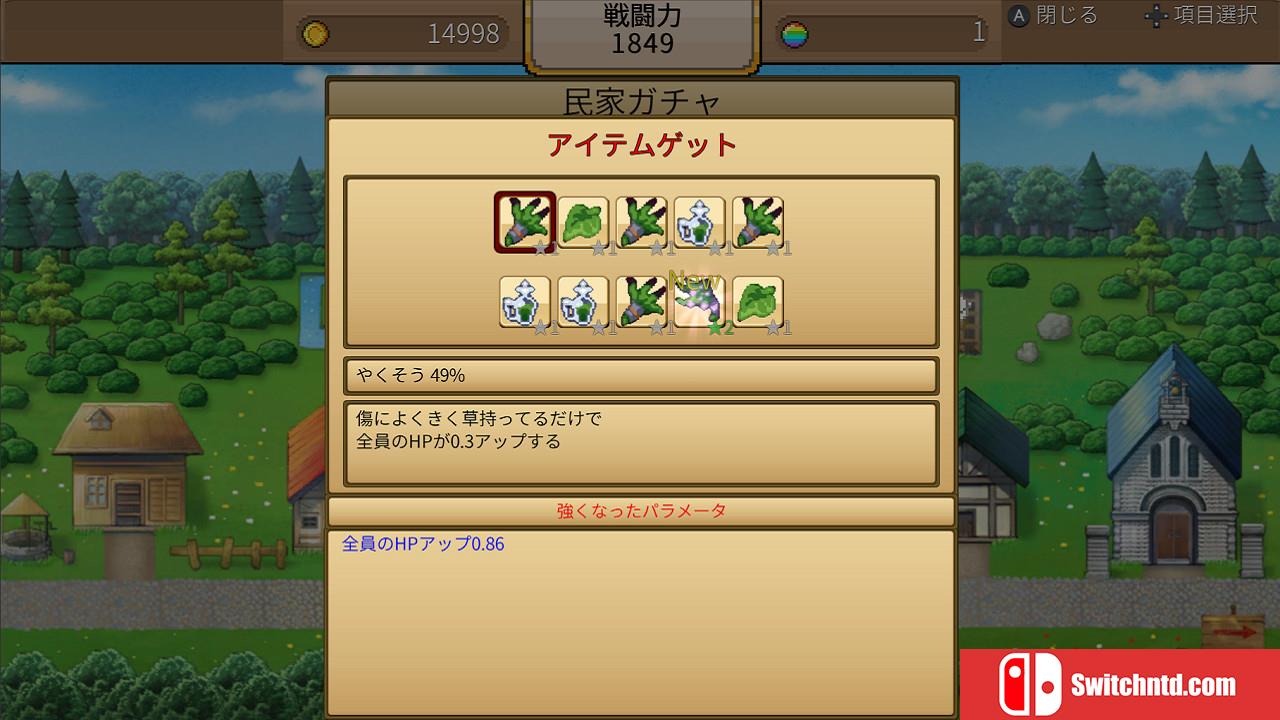This screenshot has height=720, width=1280.
Task: Select the only potion bottle in the upper row
Action: (698, 222)
